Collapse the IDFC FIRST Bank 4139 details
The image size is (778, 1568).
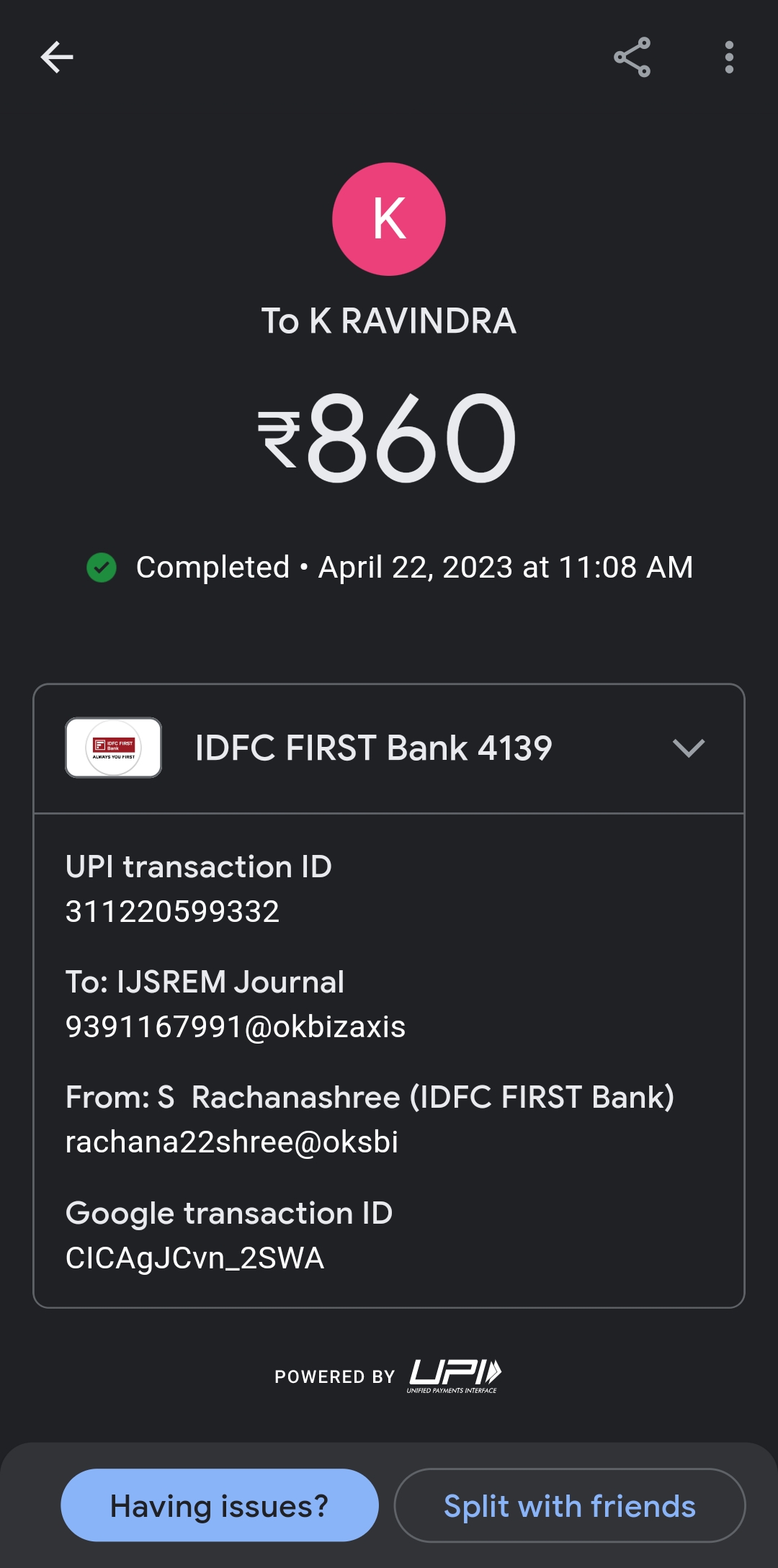click(x=688, y=748)
